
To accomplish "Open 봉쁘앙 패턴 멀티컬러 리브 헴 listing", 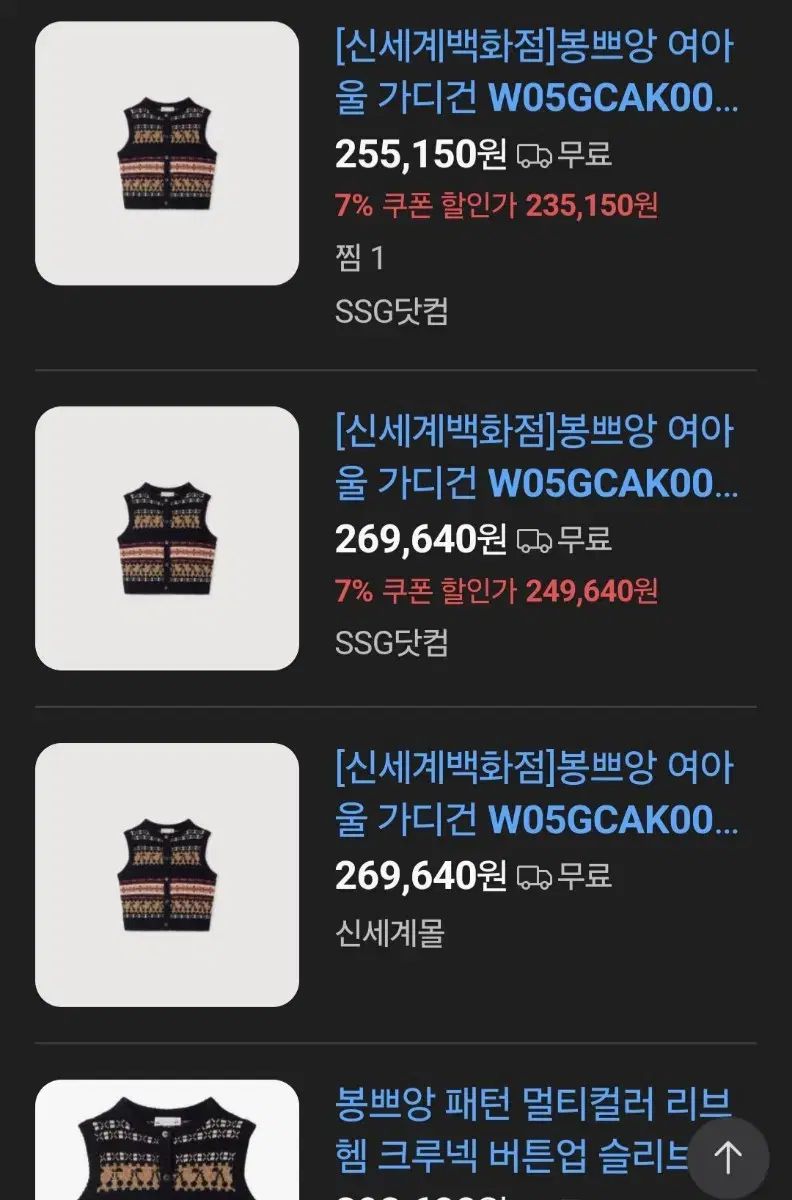I will tap(520, 1130).
